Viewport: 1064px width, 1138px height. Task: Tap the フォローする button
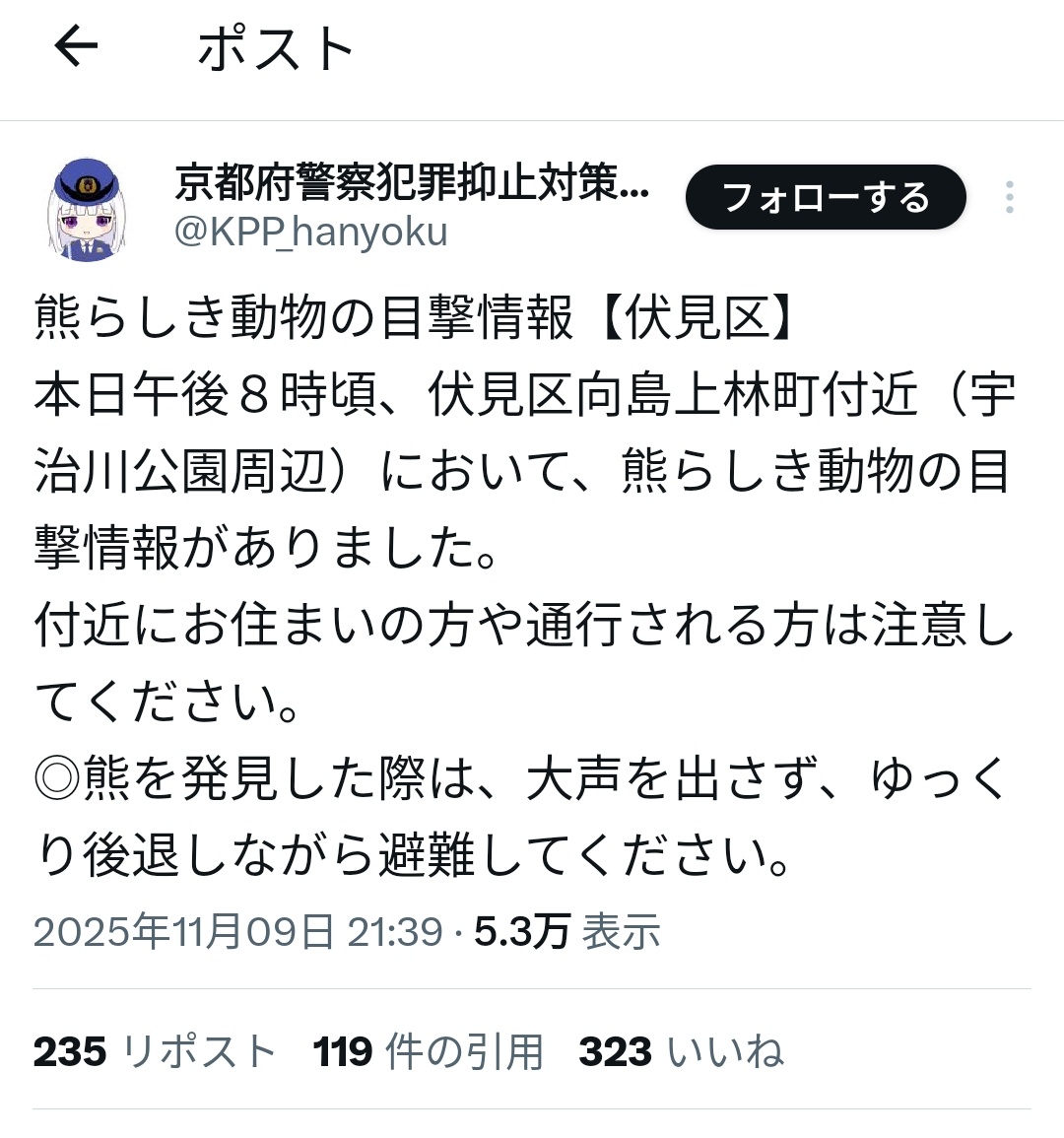tap(826, 198)
